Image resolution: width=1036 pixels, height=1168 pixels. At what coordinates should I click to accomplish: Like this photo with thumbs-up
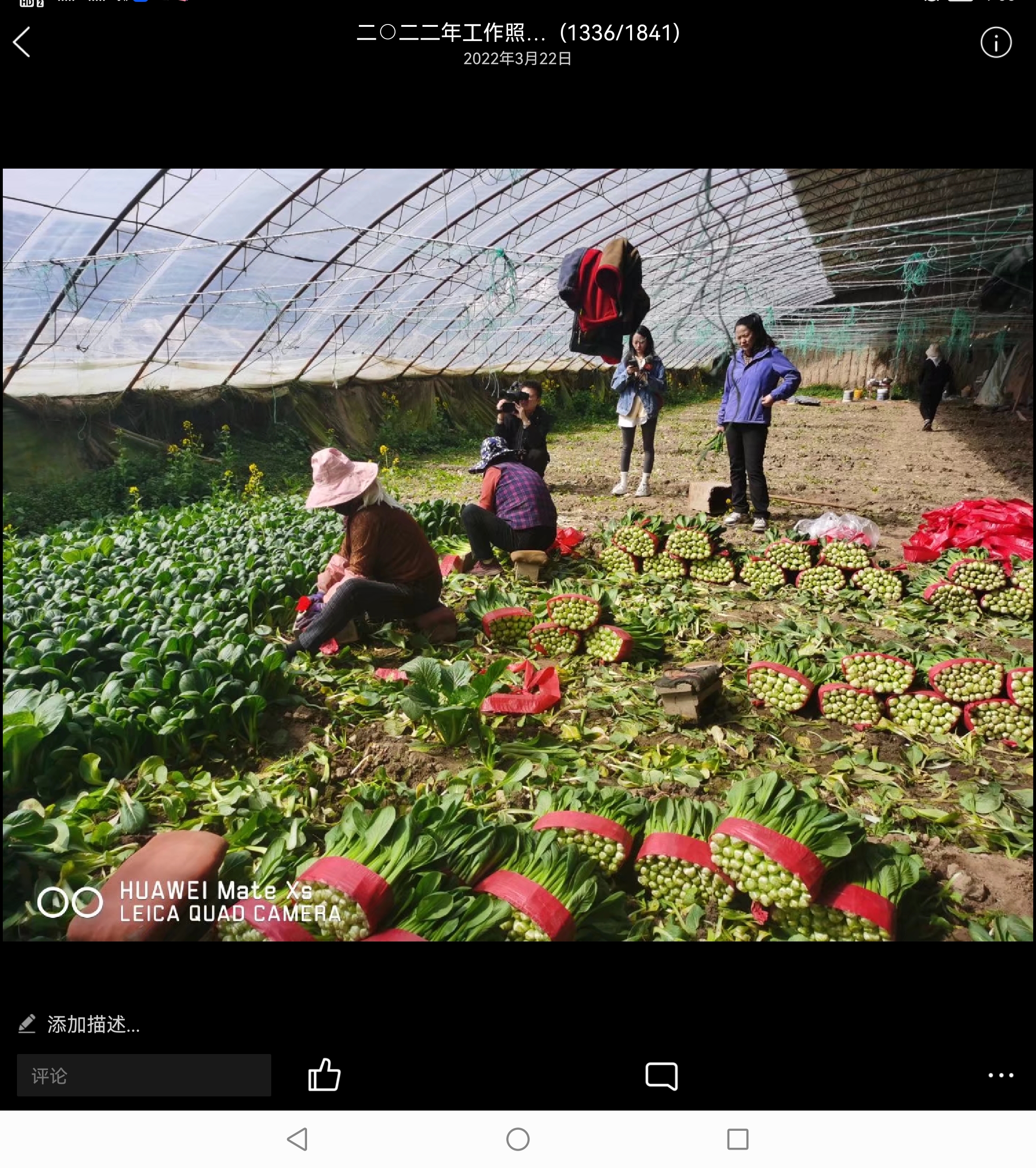pyautogui.click(x=324, y=1075)
